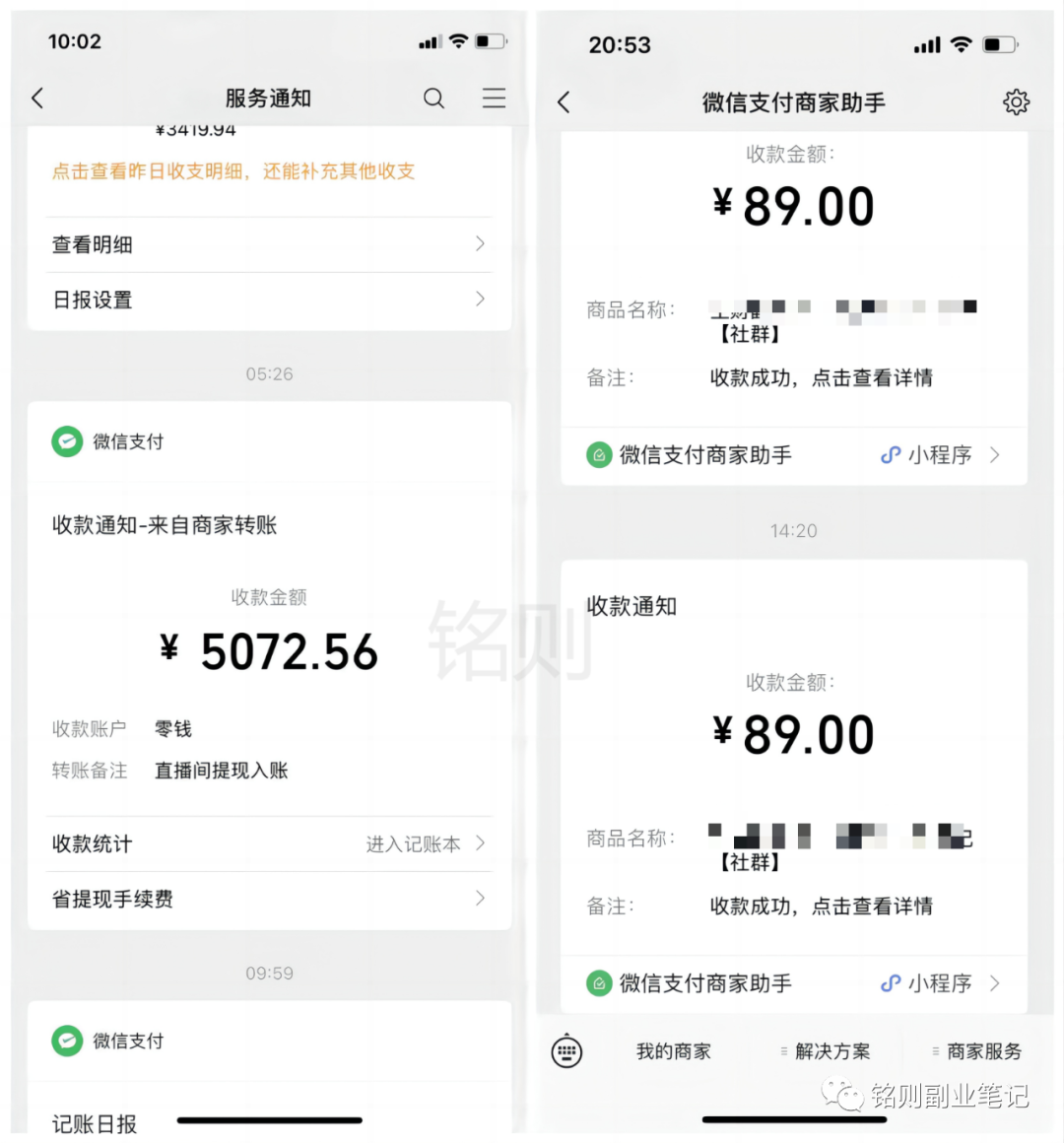Switch to the 我的商家 tab
The image size is (1064, 1143).
point(673,1050)
